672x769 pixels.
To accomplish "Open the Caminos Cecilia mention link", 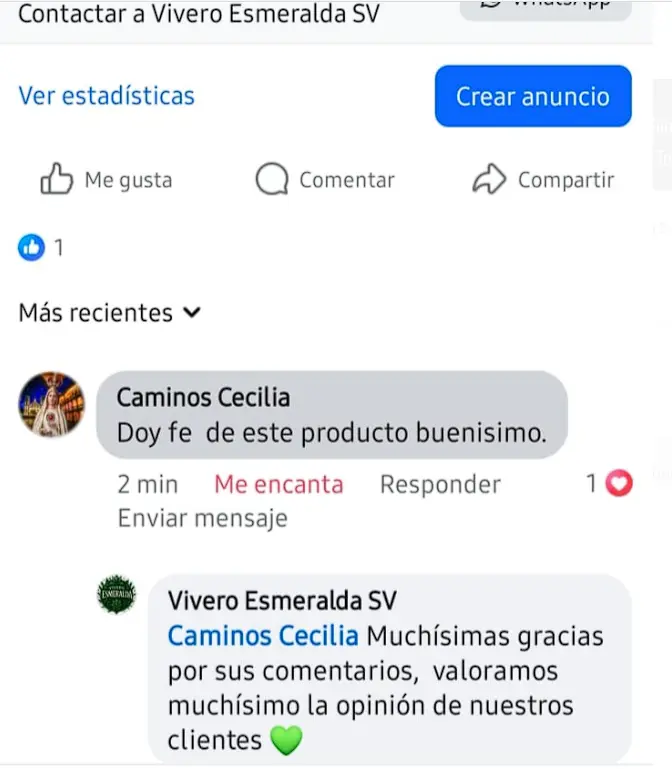I will (x=262, y=636).
